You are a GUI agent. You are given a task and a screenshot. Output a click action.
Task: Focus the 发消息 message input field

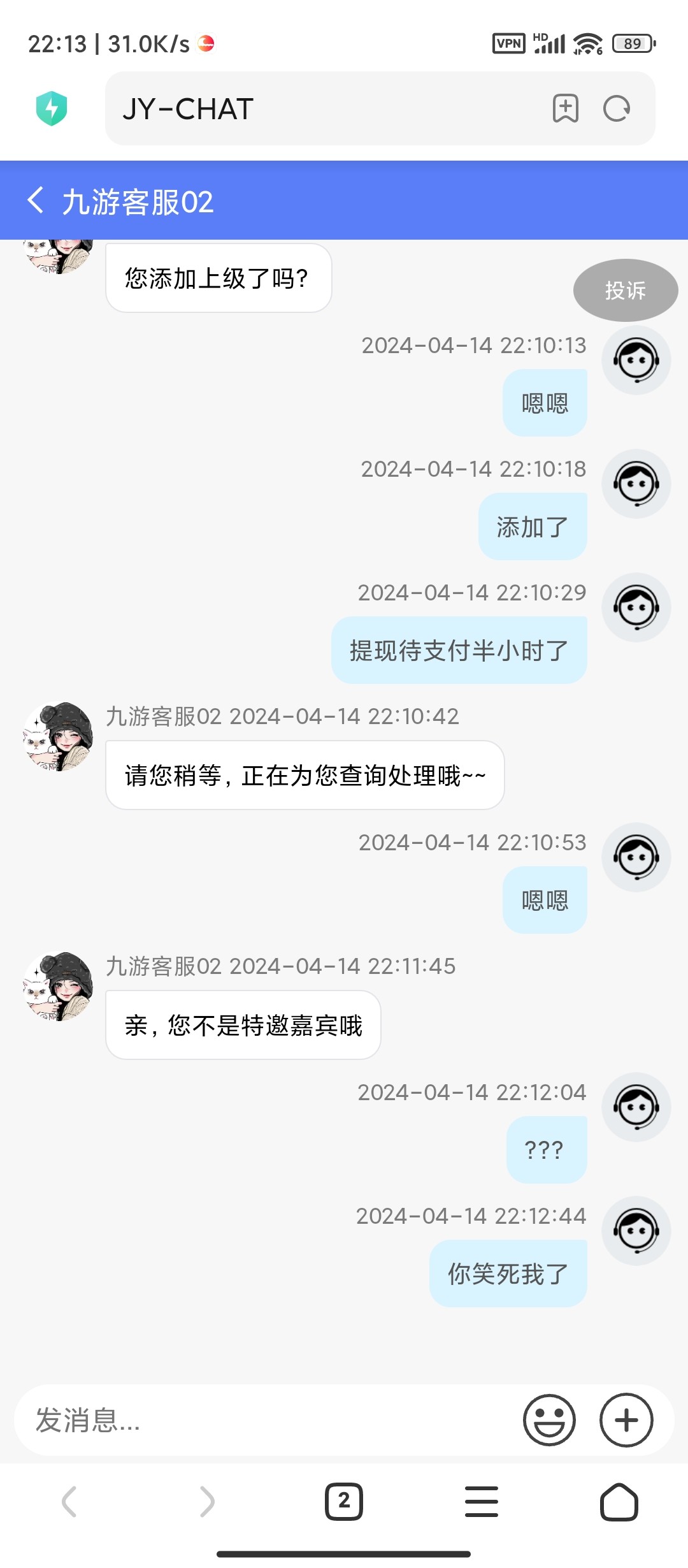tap(268, 1420)
